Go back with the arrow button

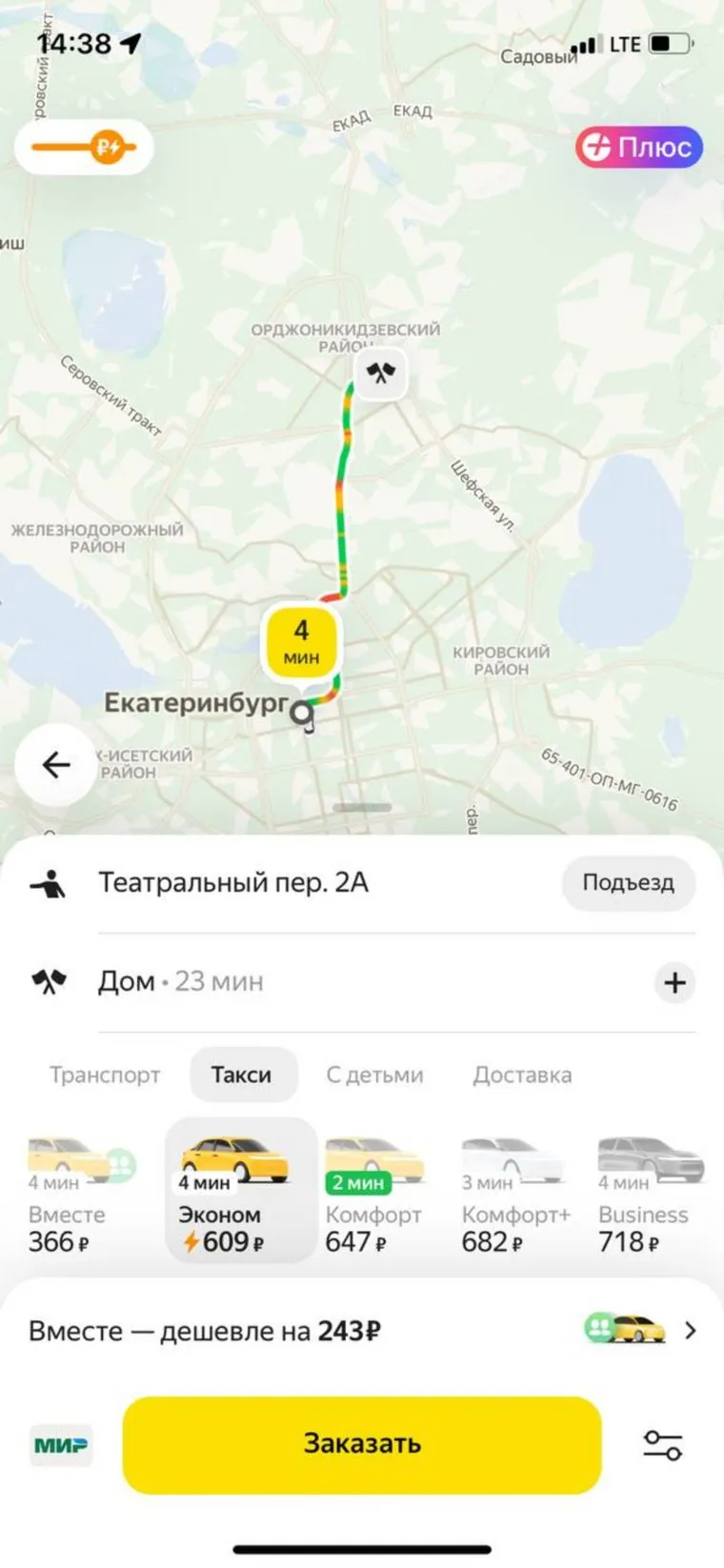[55, 765]
